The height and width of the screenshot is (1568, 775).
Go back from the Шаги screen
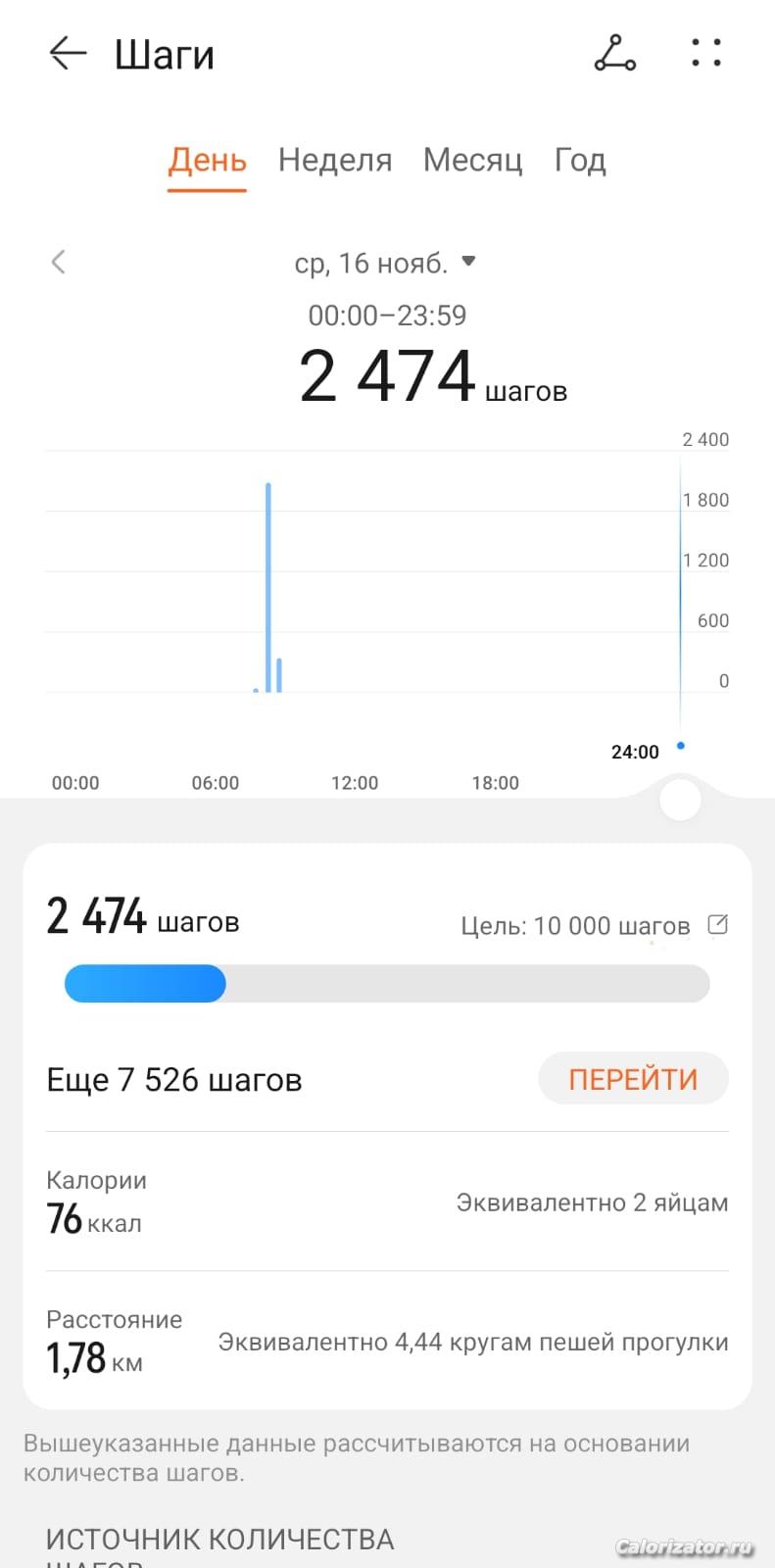pos(68,54)
